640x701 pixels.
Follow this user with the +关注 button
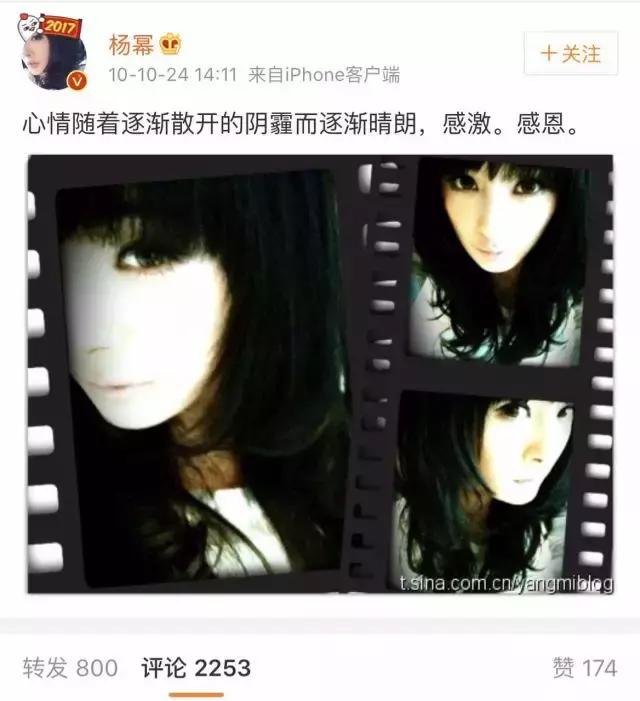tap(572, 54)
